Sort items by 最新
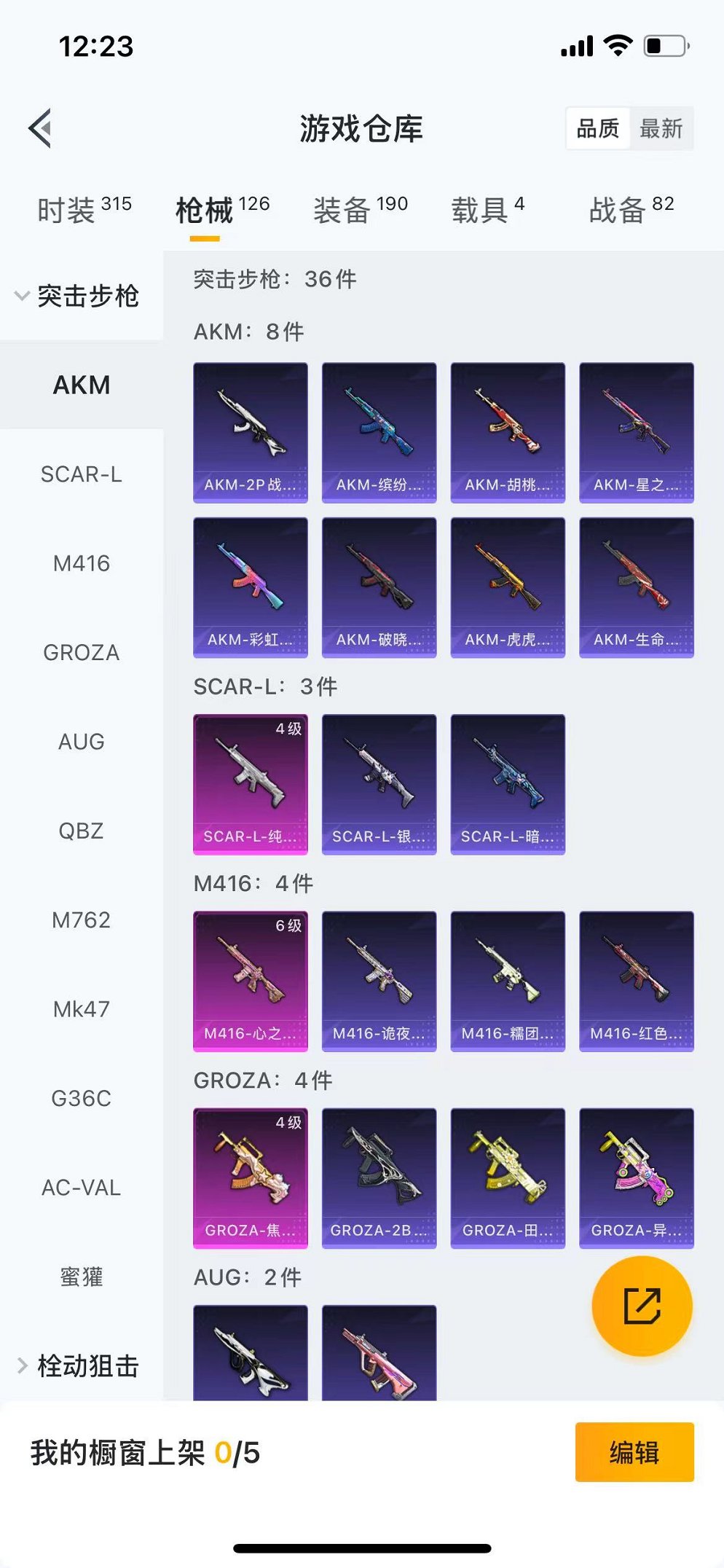Image resolution: width=724 pixels, height=1568 pixels. [x=661, y=129]
